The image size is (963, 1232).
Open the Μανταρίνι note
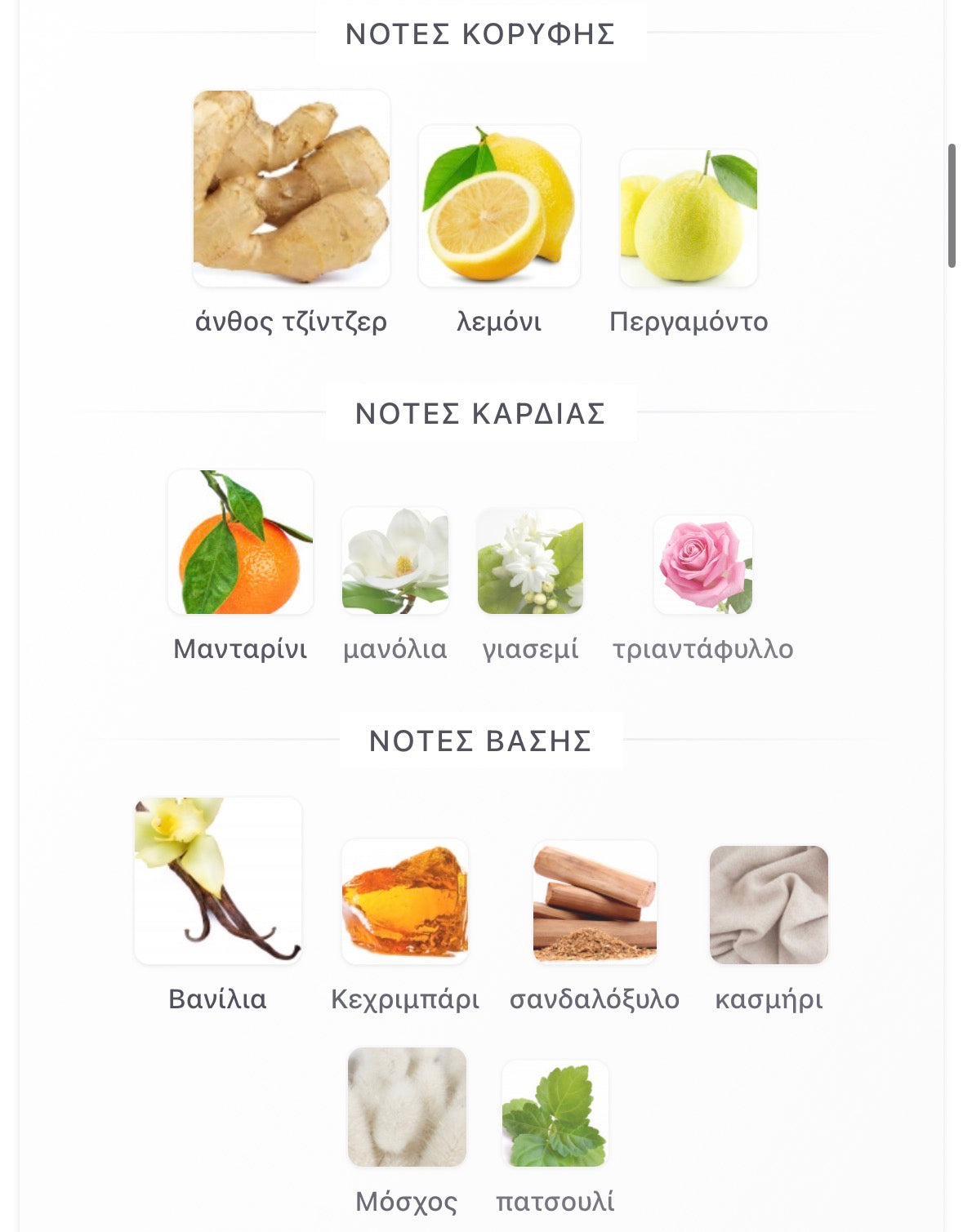coord(240,542)
